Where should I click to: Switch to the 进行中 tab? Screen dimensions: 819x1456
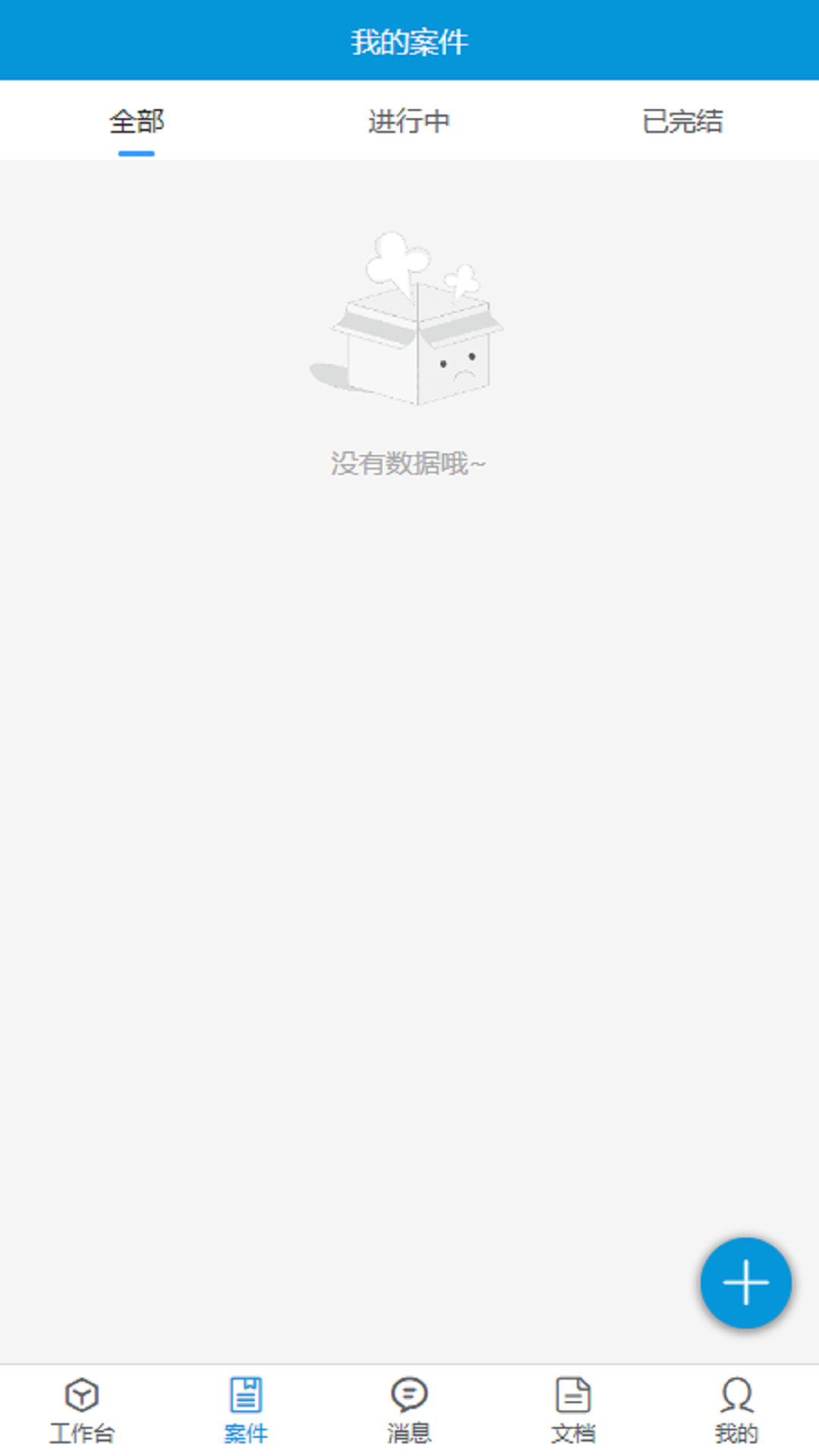[x=409, y=121]
